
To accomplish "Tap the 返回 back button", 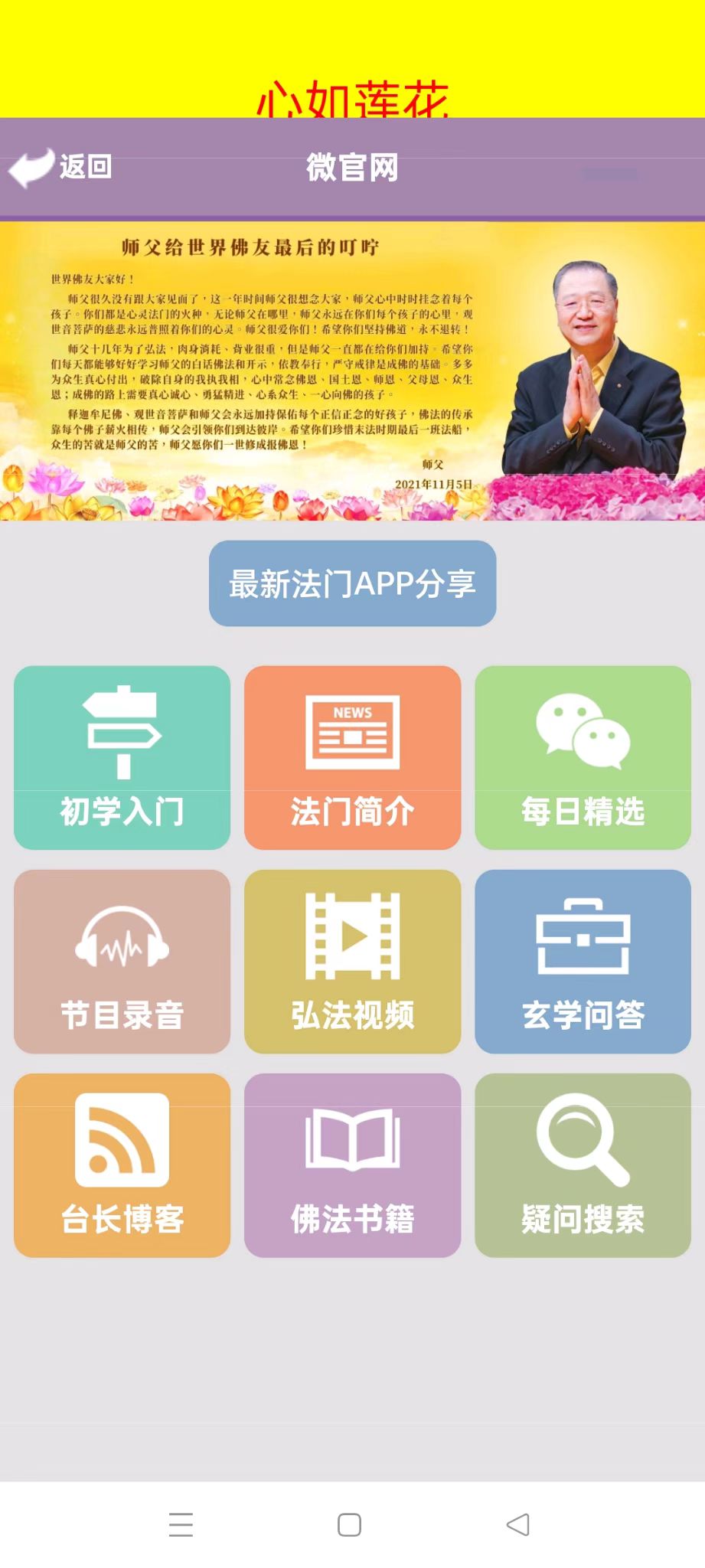I will coord(61,167).
